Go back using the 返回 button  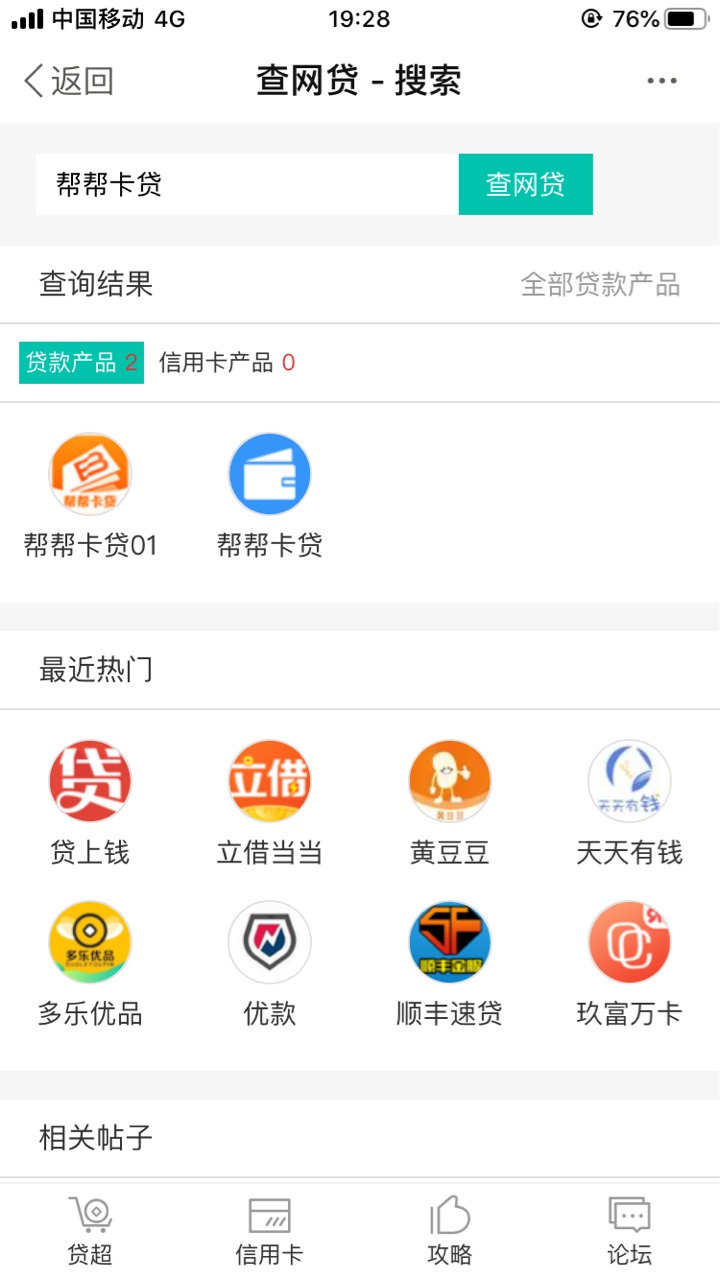point(69,81)
